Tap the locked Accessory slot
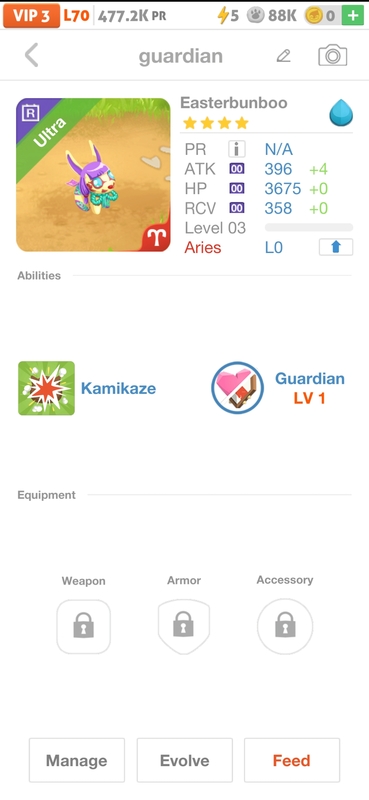 (285, 626)
